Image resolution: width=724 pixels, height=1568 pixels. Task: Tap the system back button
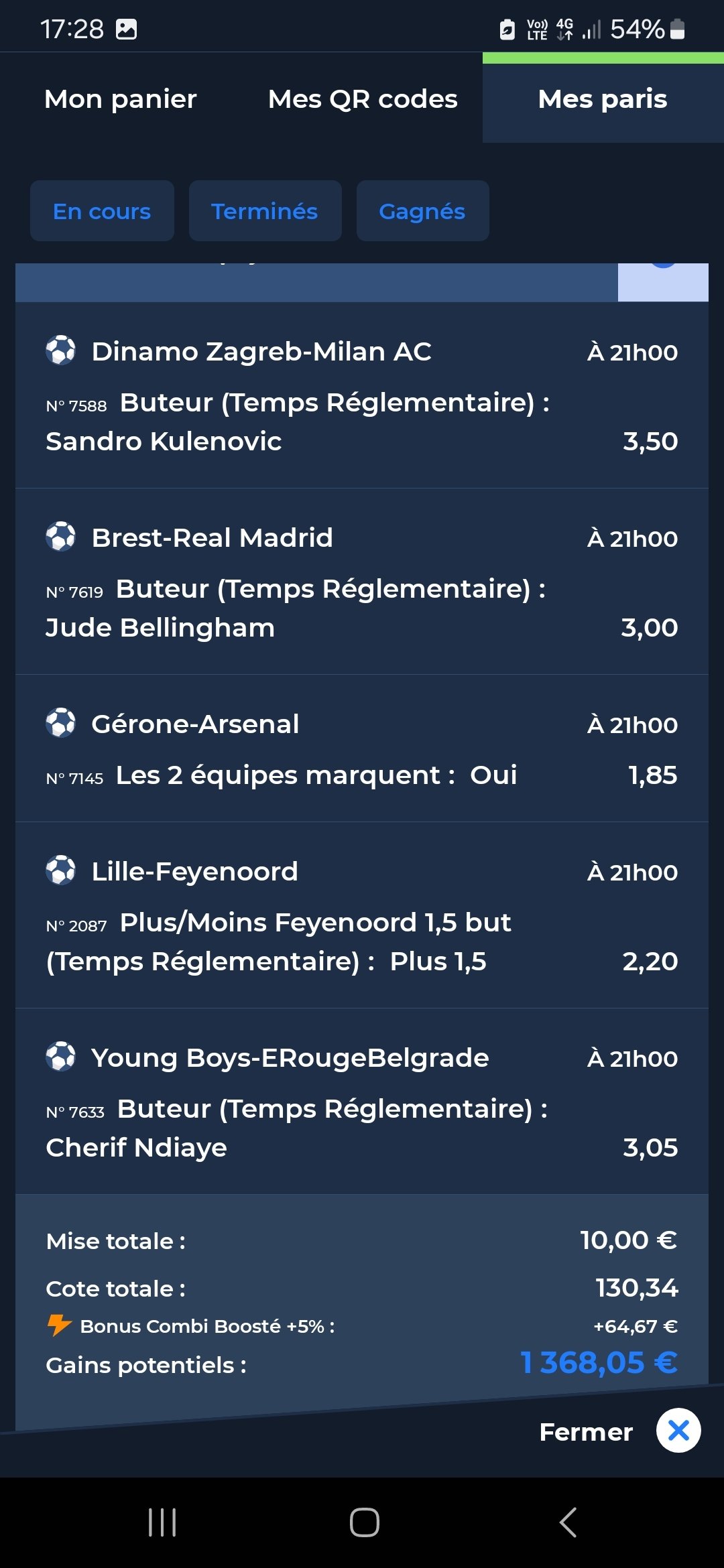[568, 1522]
